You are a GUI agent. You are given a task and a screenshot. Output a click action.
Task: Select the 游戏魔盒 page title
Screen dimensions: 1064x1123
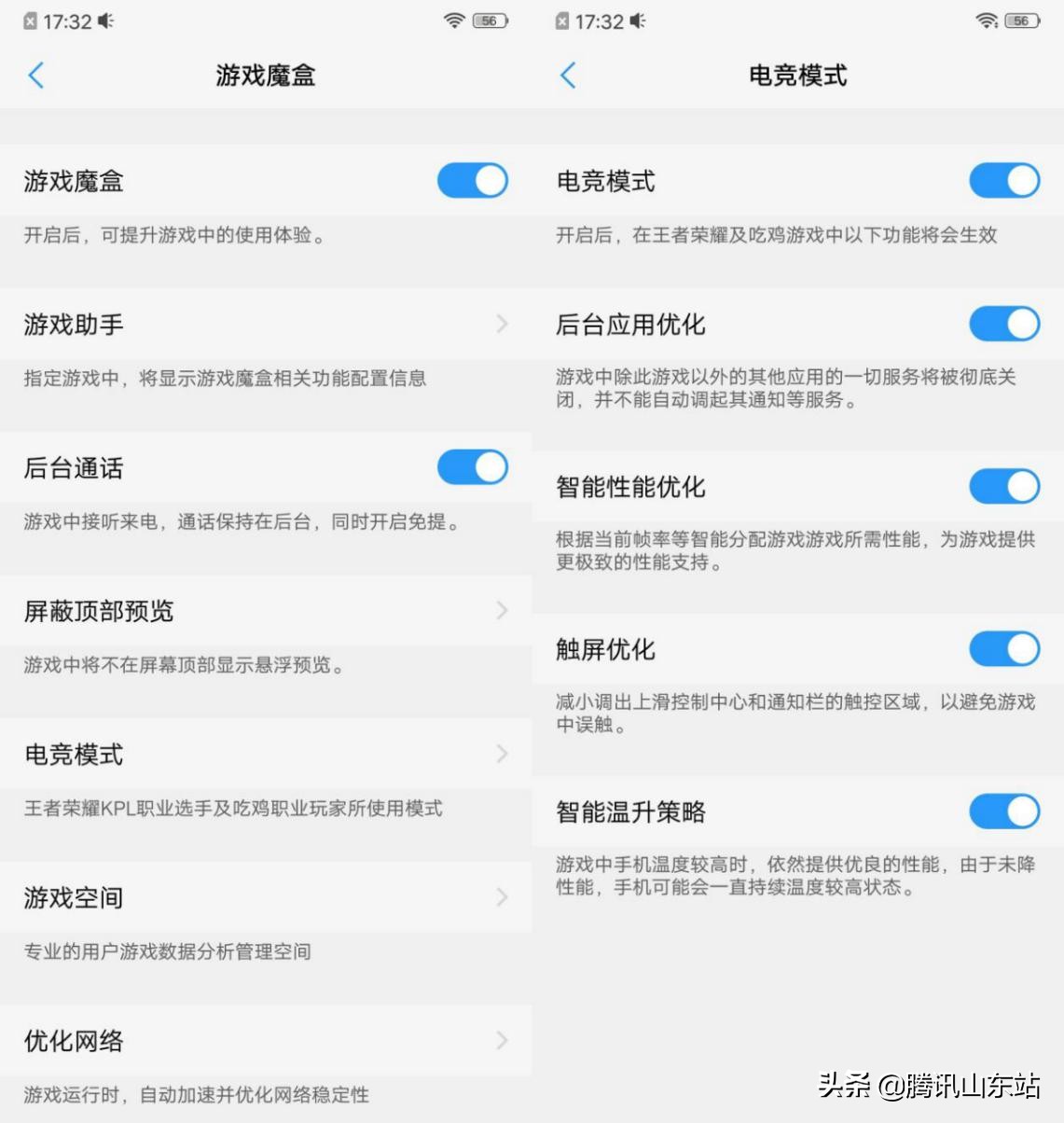265,76
